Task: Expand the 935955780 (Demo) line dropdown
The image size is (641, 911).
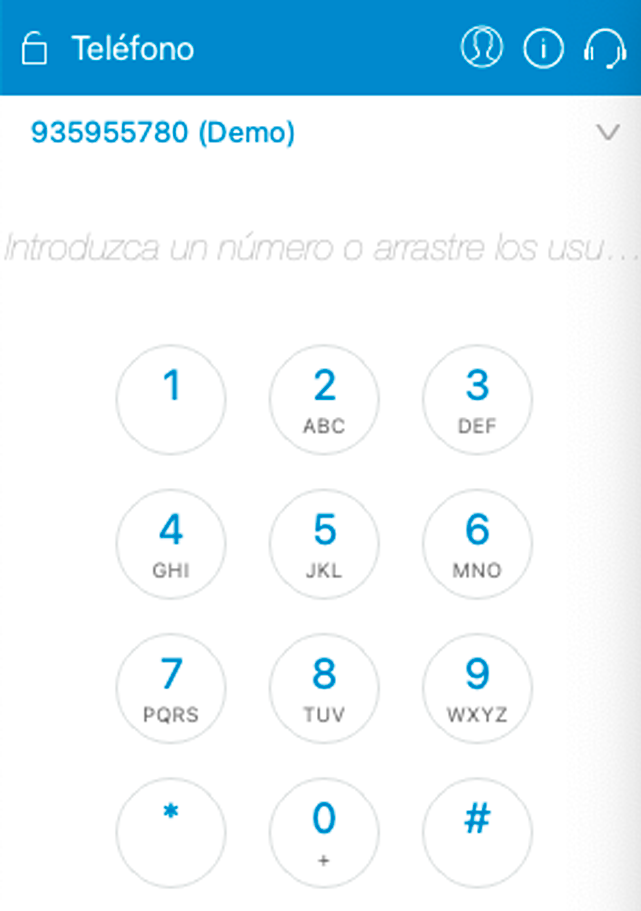Action: [x=607, y=133]
